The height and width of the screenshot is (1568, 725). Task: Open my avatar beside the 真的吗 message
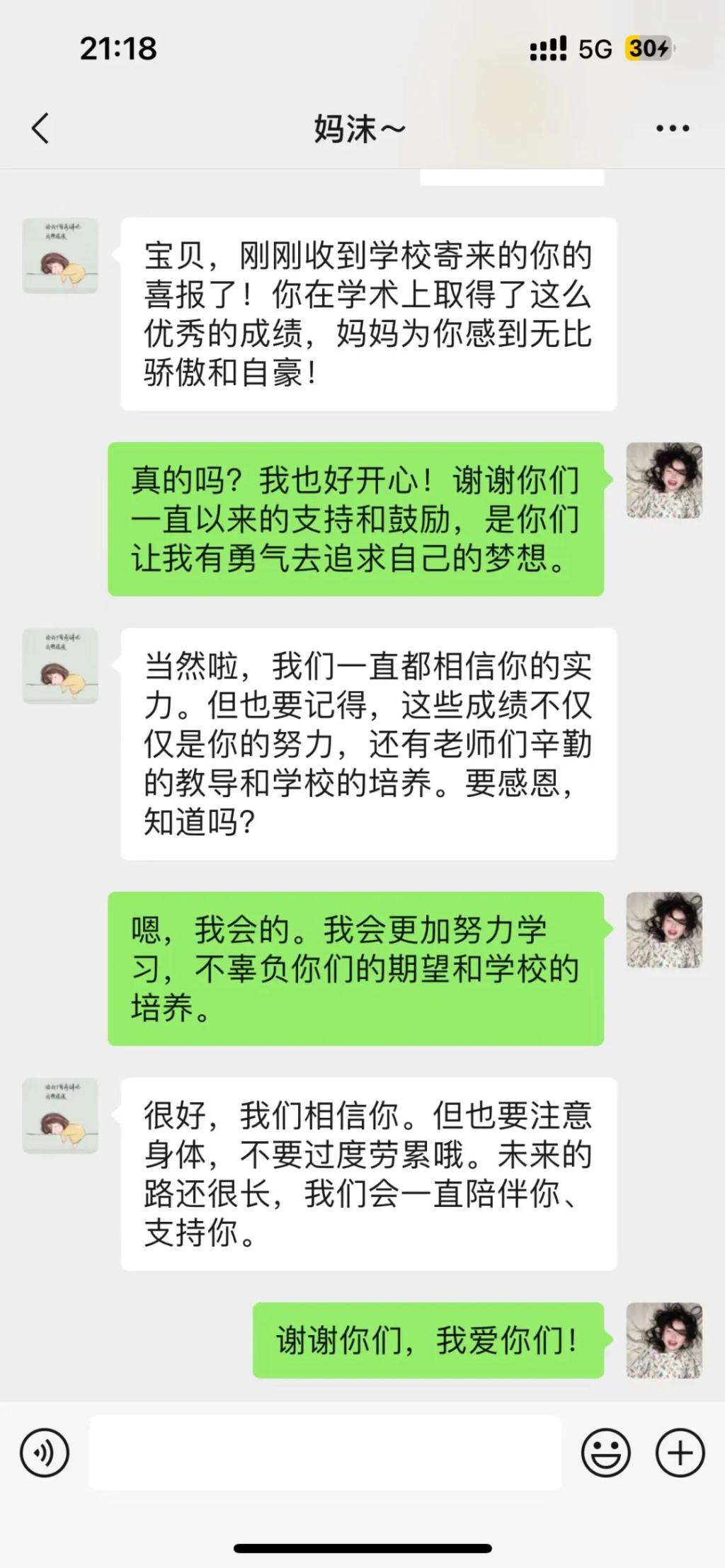click(x=664, y=481)
